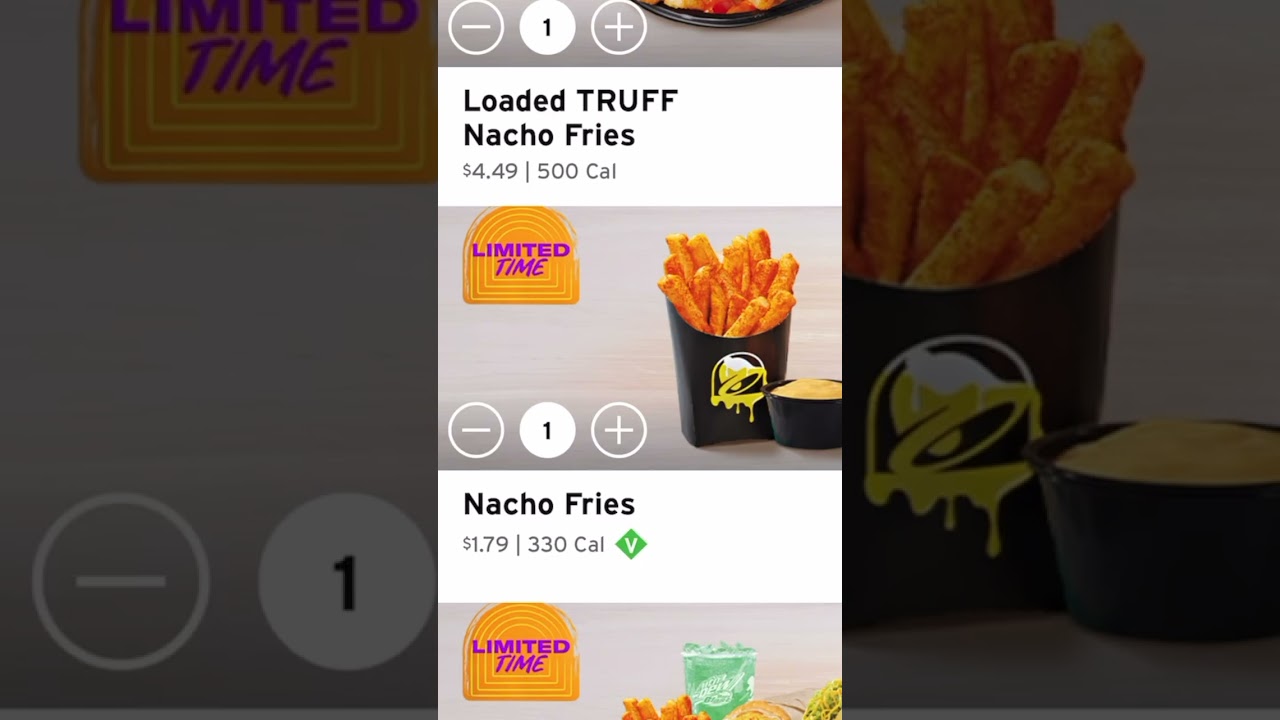
Task: Add one more Loaded TRUFF Nacho Fries
Action: pos(619,27)
